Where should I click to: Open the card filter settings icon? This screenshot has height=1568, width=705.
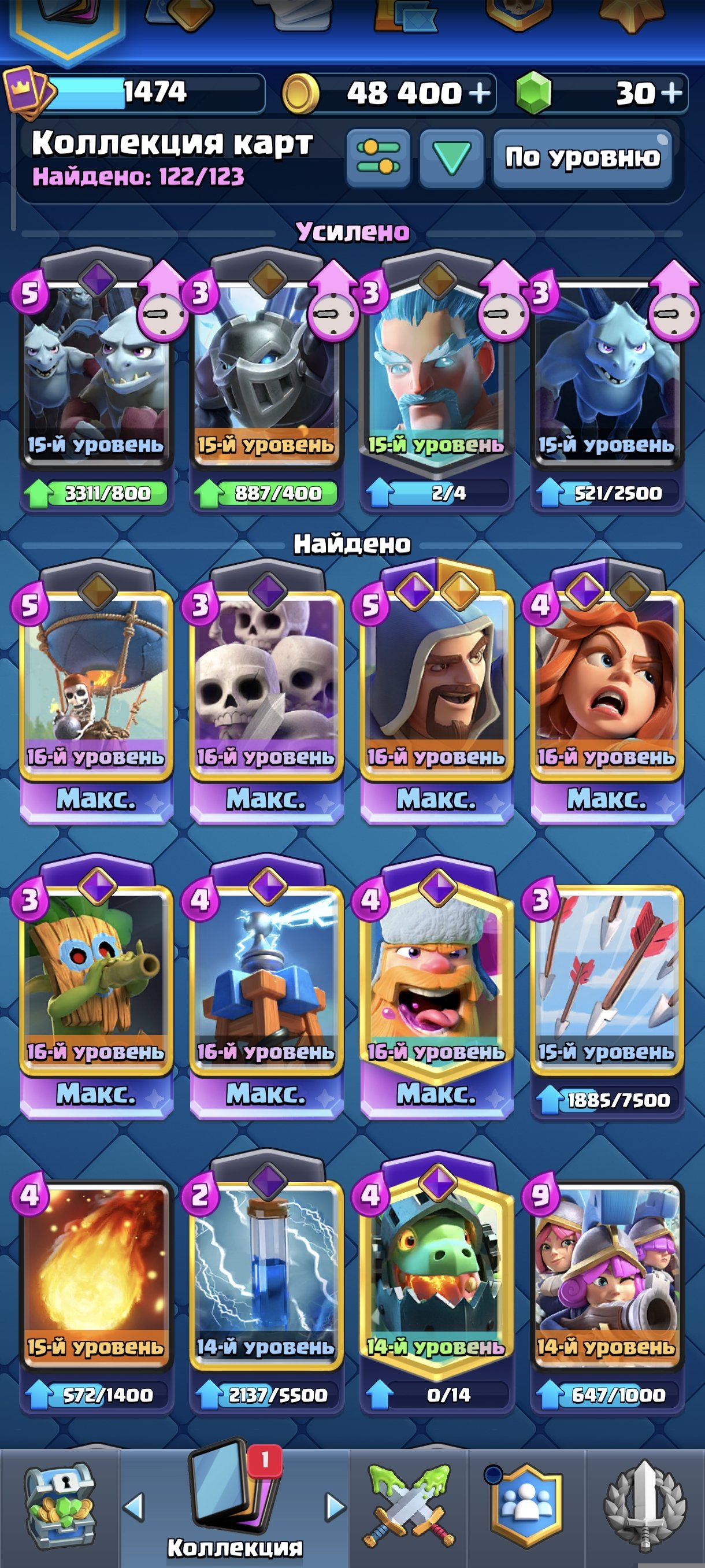click(379, 158)
